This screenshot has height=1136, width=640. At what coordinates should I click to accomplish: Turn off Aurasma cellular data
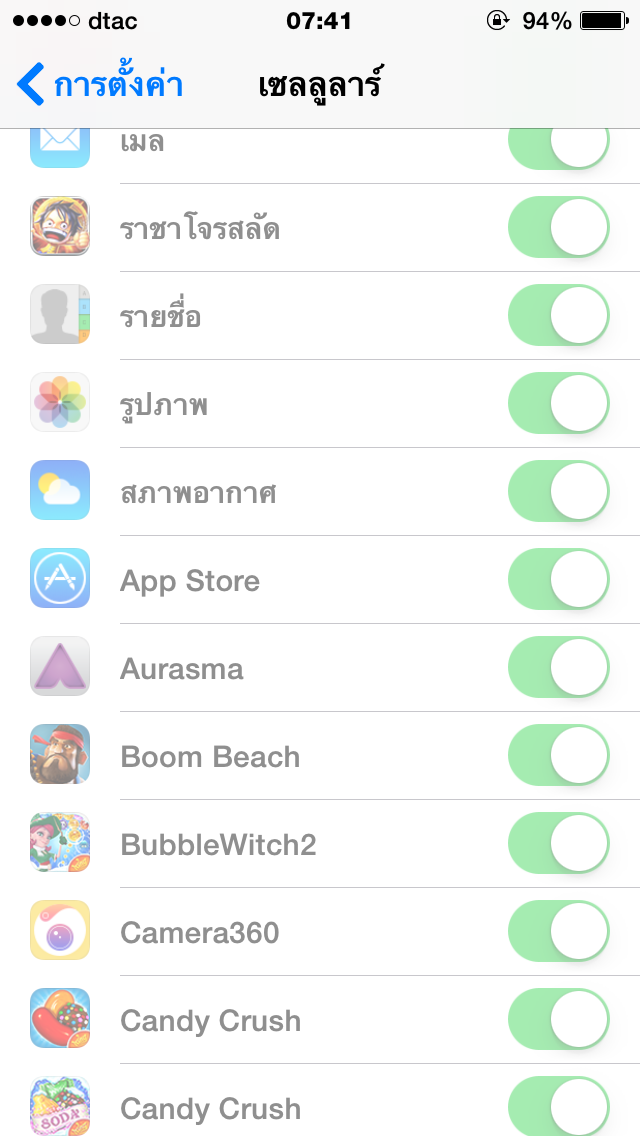coord(559,667)
